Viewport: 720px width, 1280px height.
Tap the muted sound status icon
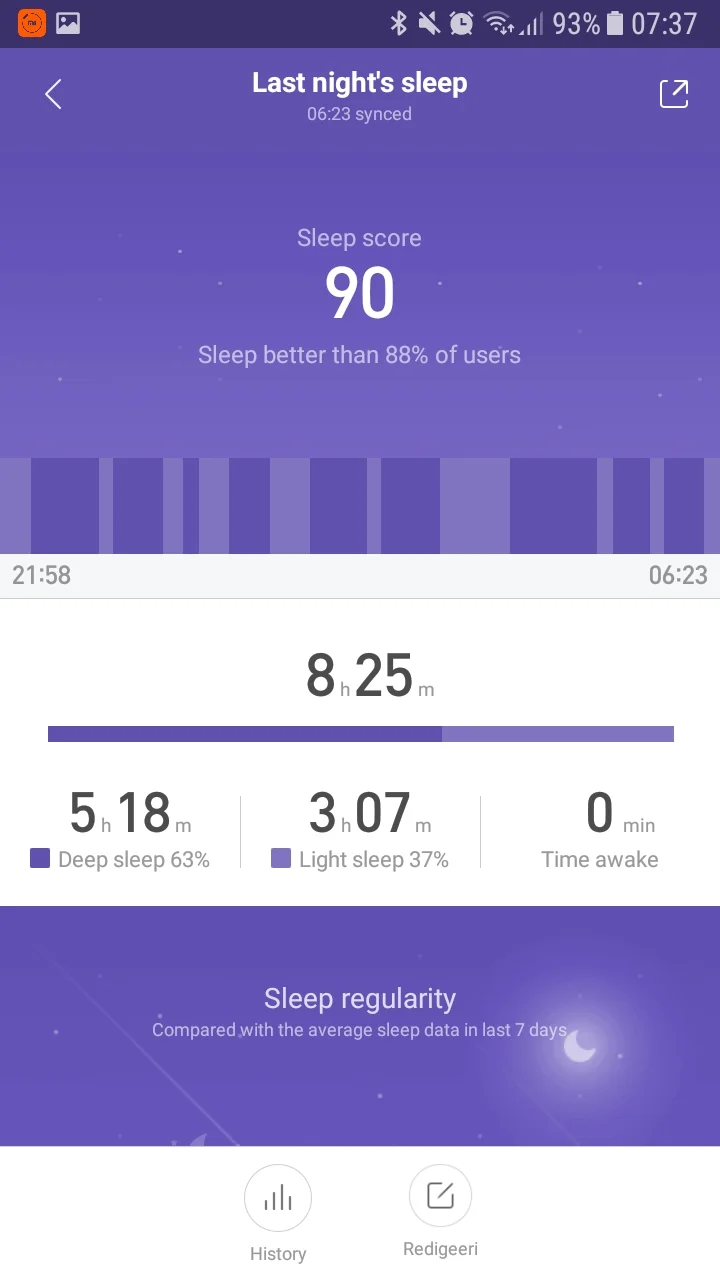430,21
